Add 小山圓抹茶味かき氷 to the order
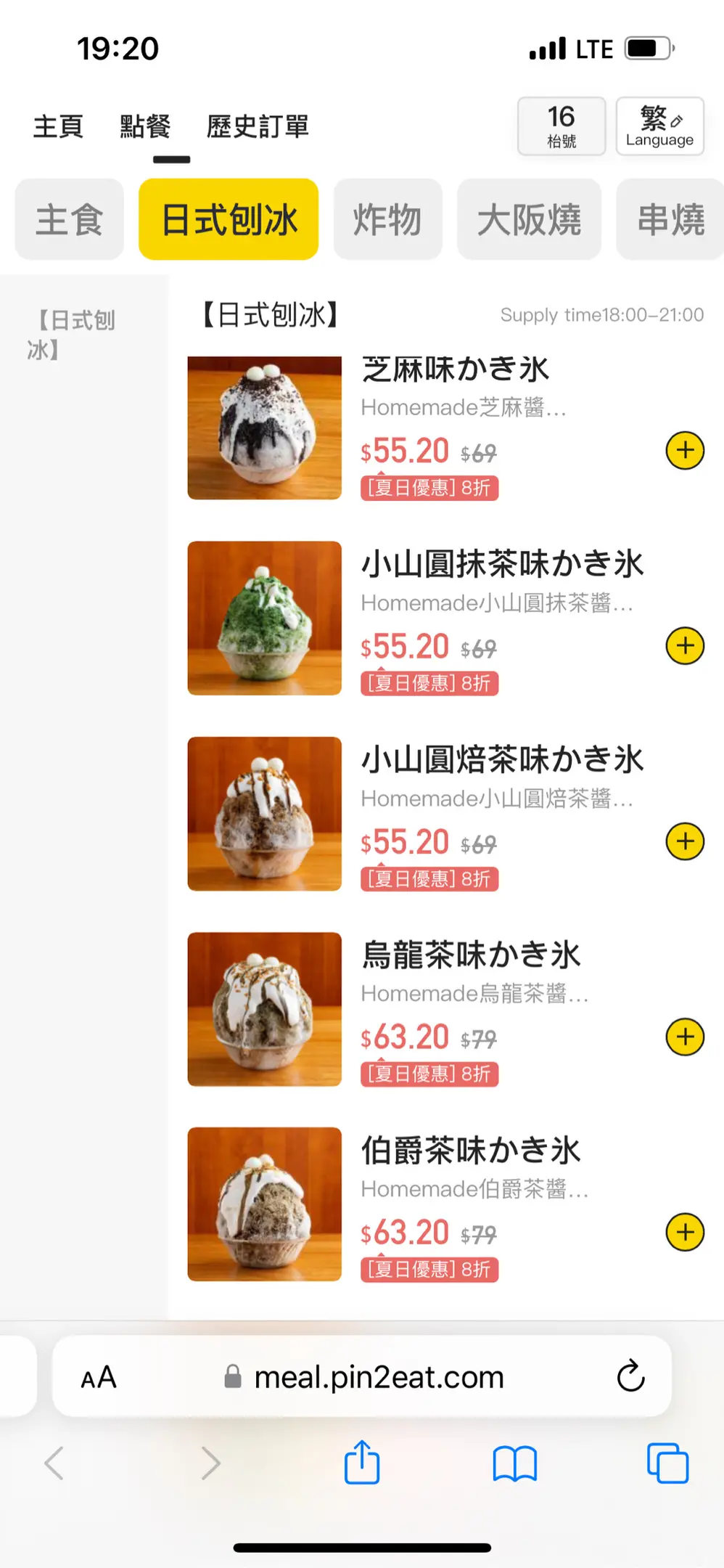724x1568 pixels. pyautogui.click(x=685, y=646)
